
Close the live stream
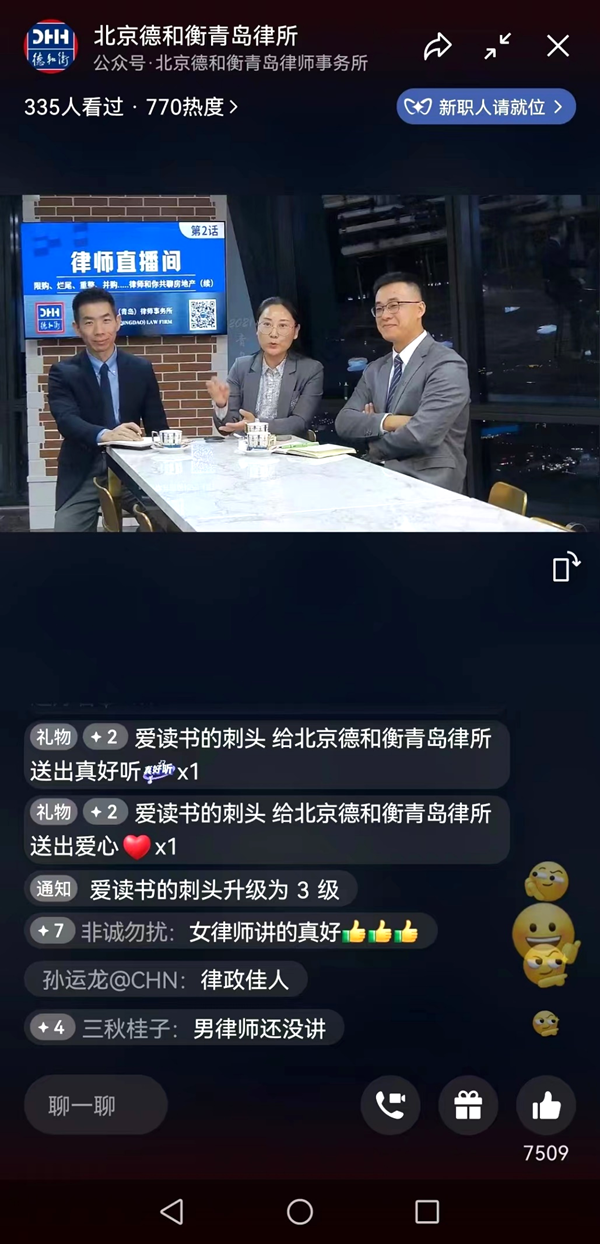(x=558, y=46)
